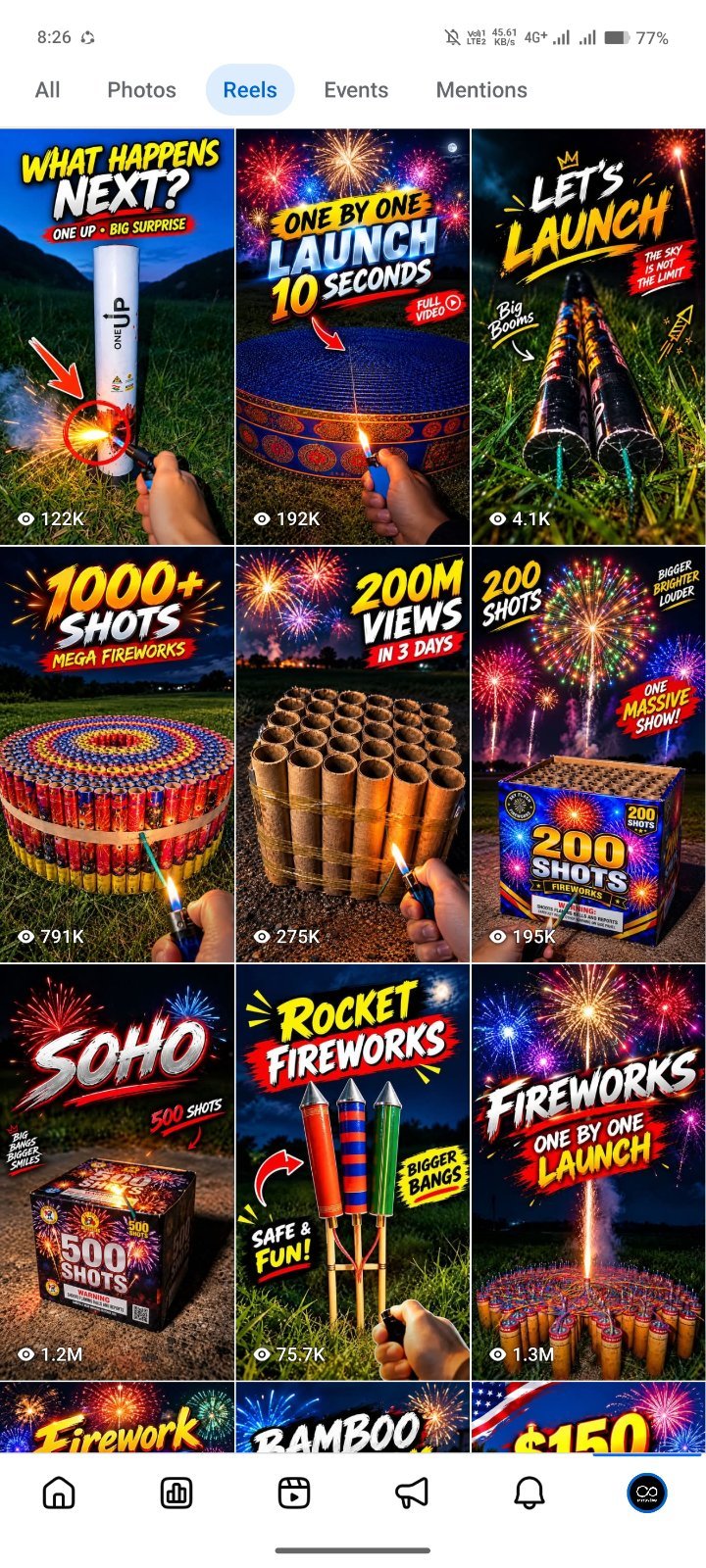
Task: Watch the '1000+ Shots Mega Fireworks' reel
Action: (117, 755)
